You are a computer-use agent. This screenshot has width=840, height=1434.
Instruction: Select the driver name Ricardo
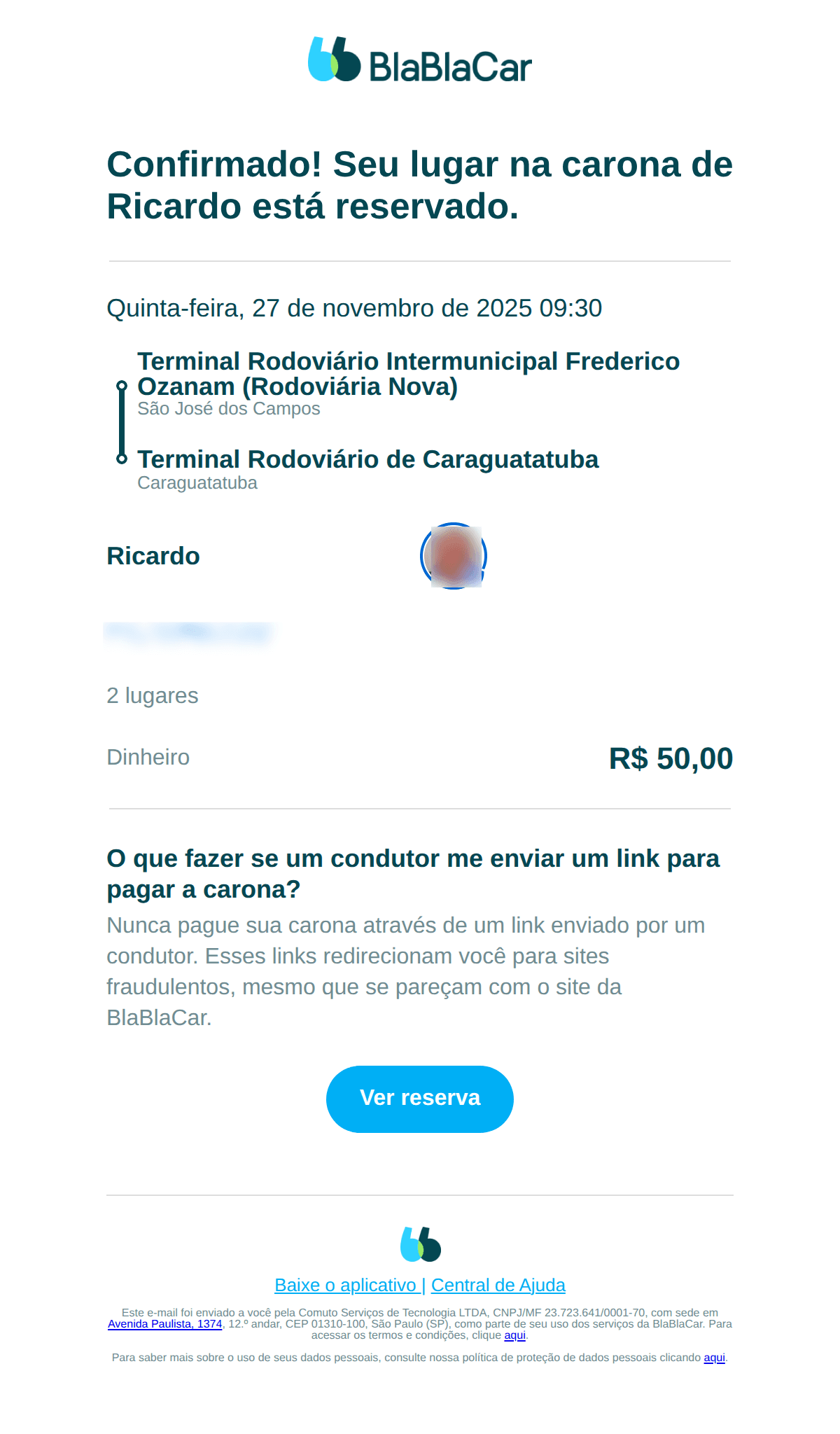(153, 557)
